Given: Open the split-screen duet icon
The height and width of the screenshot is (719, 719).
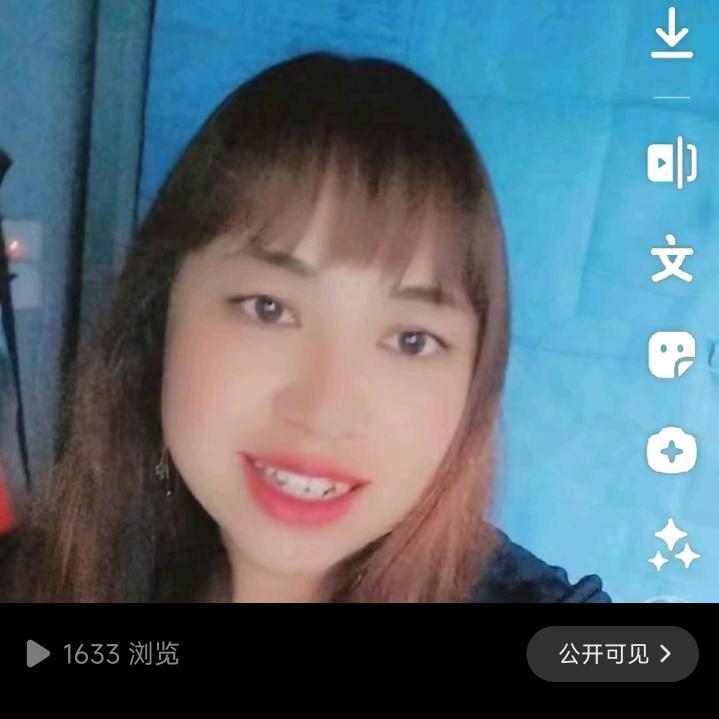Looking at the screenshot, I should tap(672, 164).
